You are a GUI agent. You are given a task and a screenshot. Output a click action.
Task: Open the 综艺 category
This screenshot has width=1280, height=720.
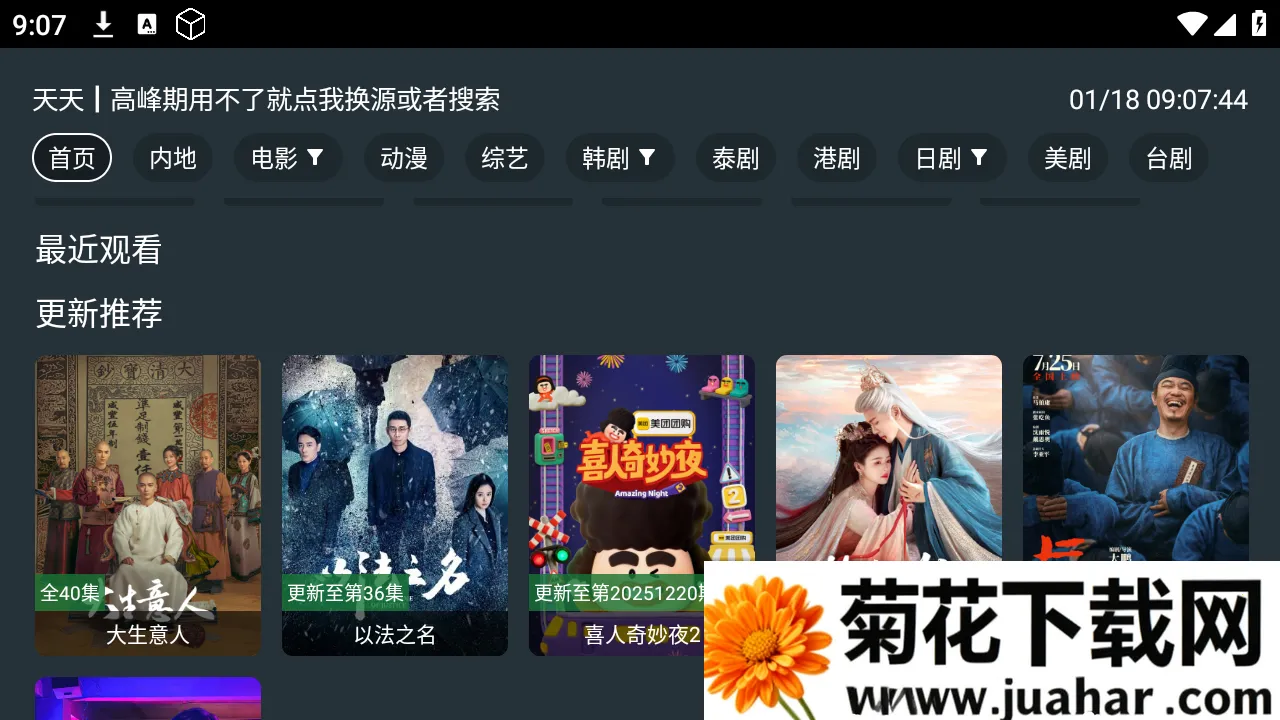point(505,158)
